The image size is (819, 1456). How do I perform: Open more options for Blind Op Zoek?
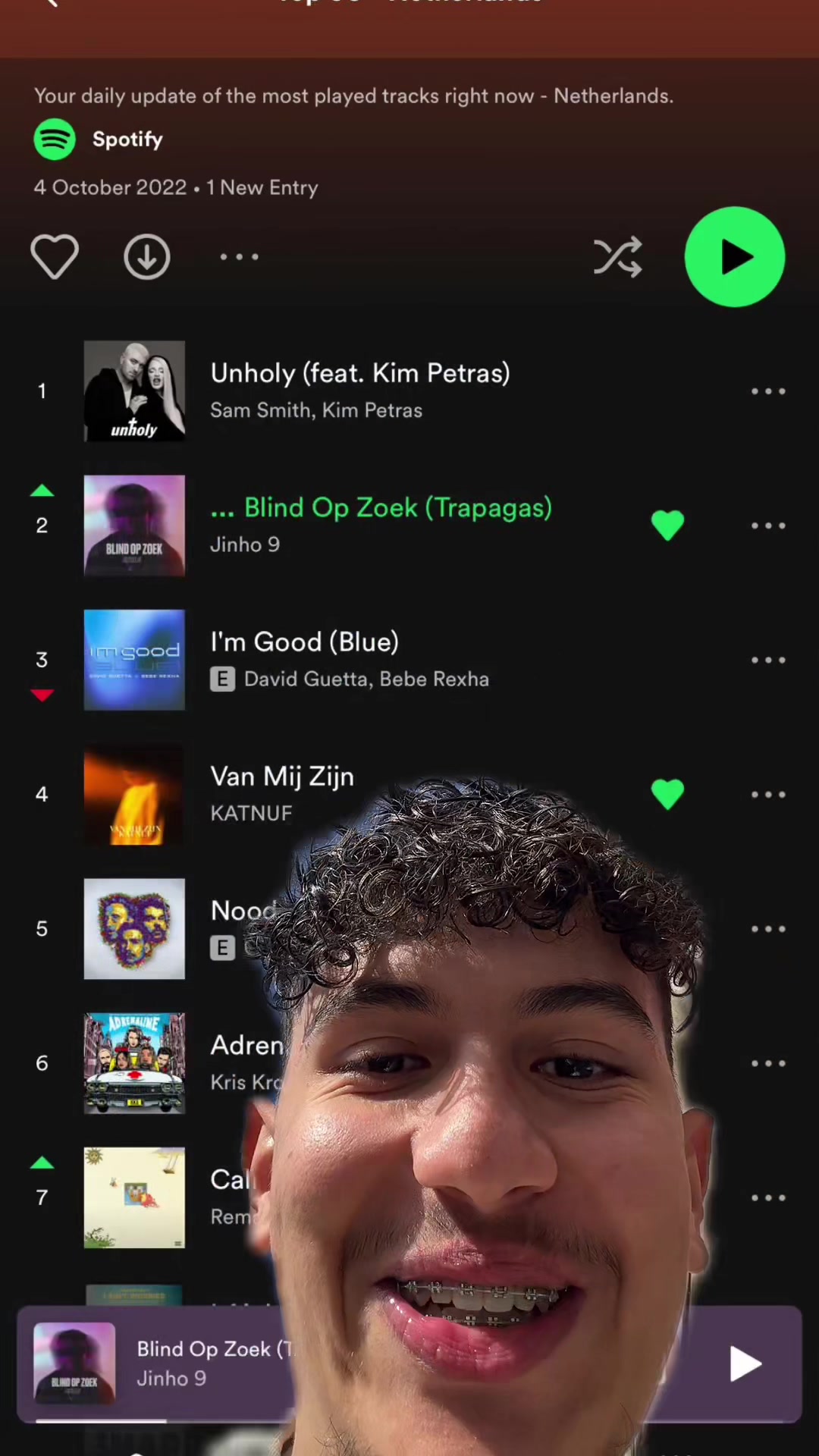coord(768,526)
